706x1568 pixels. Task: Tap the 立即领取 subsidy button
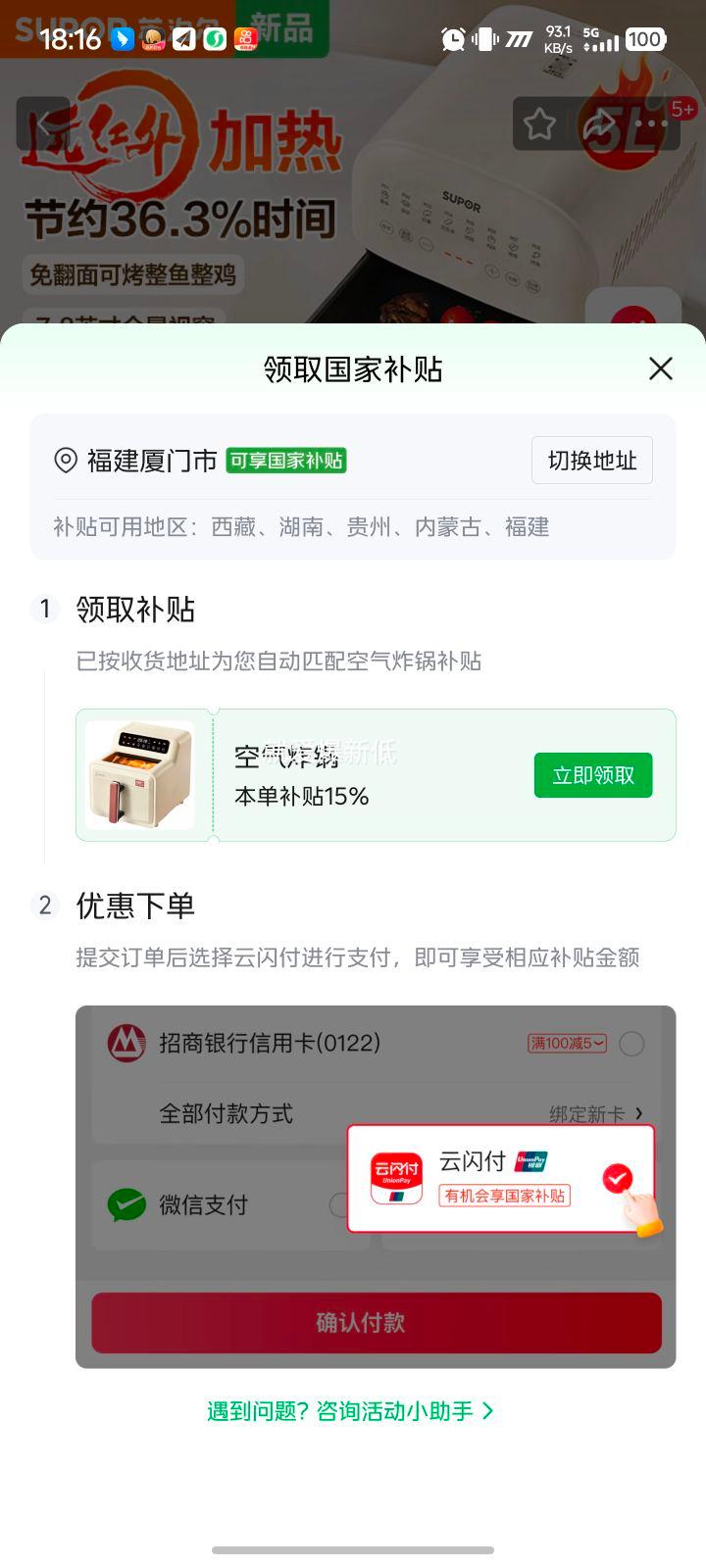pyautogui.click(x=592, y=774)
